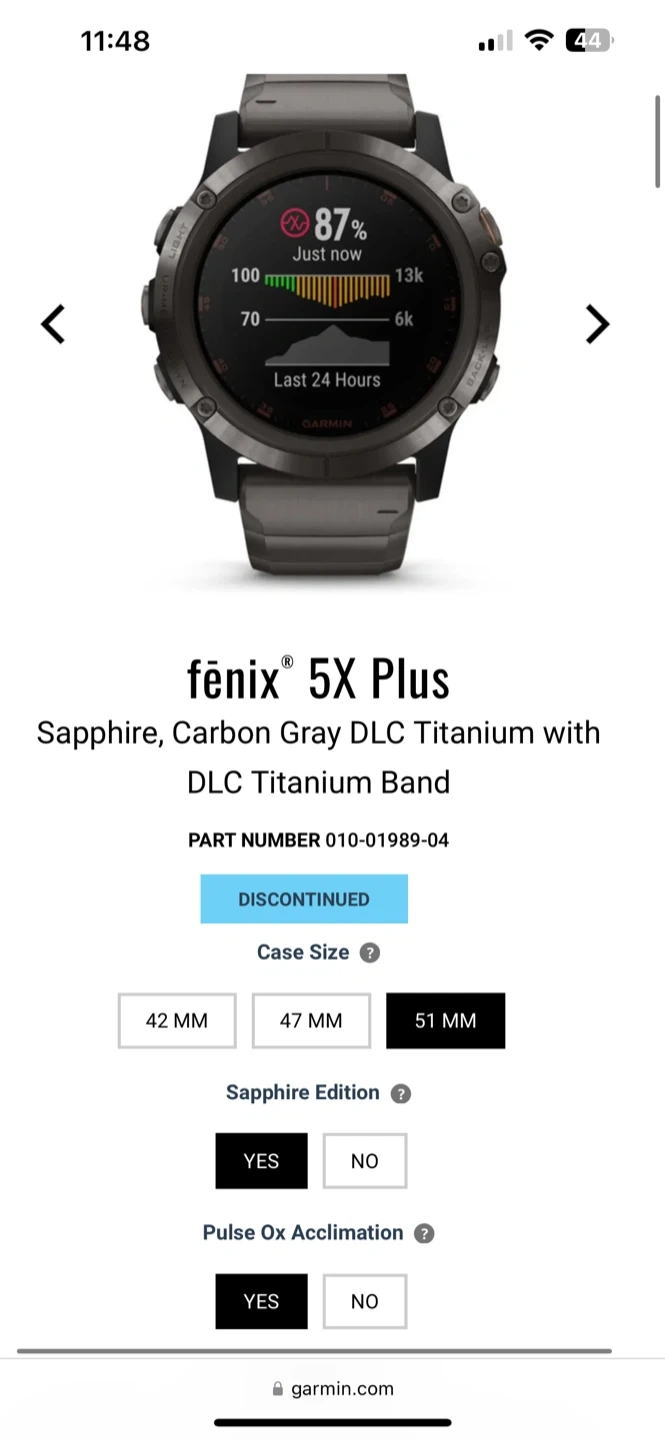
Task: Choose the 51 MM case size
Action: pos(445,1021)
